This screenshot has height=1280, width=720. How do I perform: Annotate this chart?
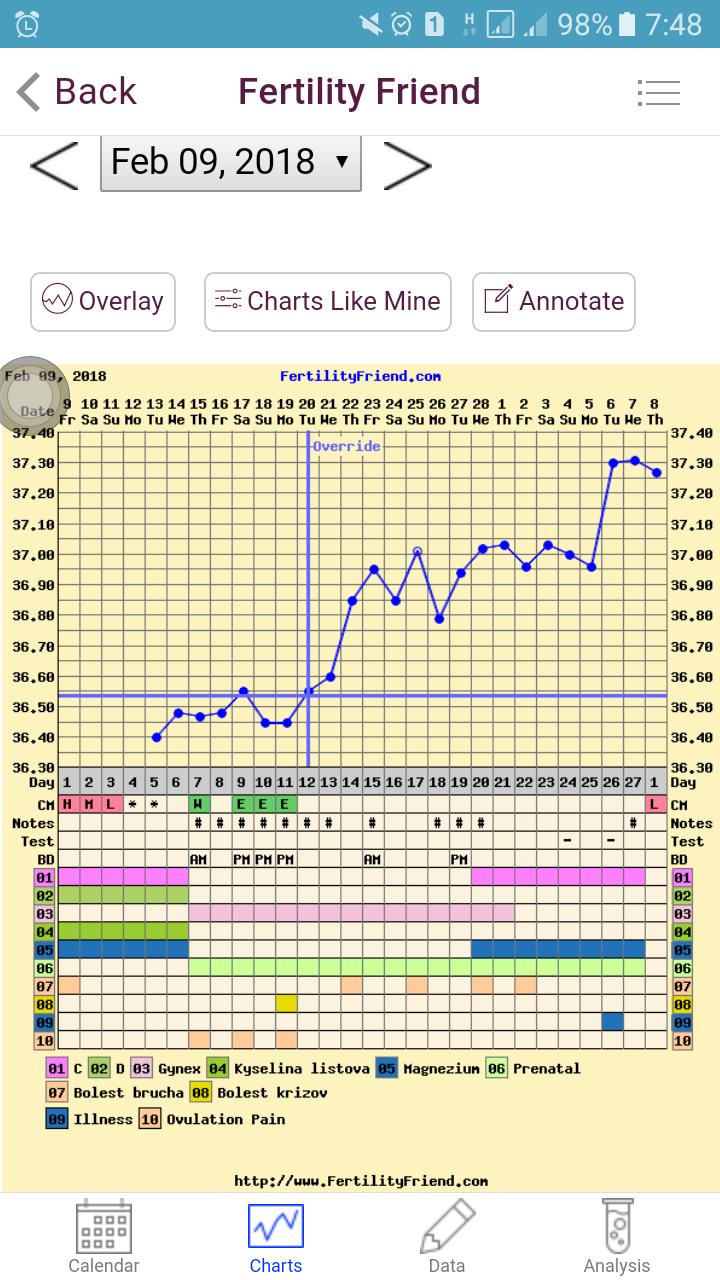pos(553,301)
